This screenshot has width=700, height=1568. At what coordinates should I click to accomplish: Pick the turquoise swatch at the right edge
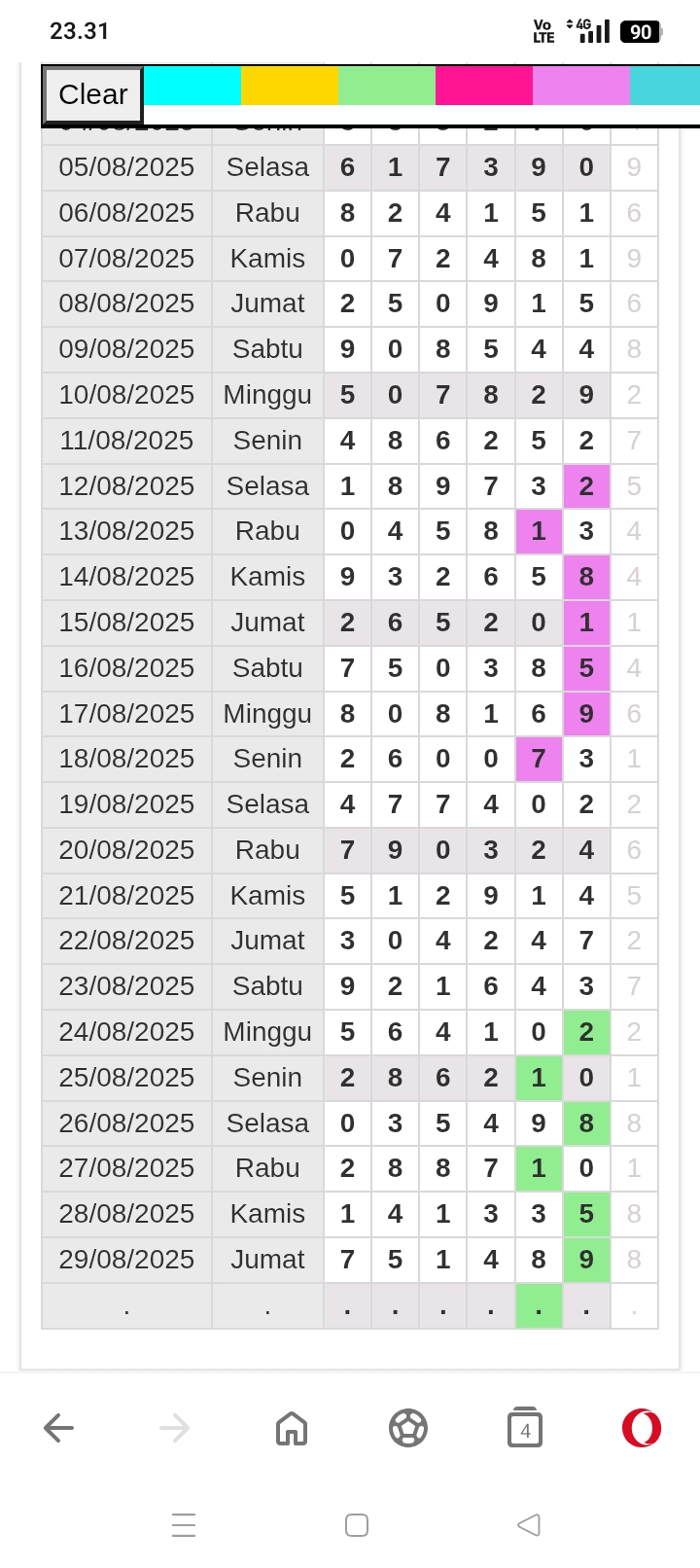pyautogui.click(x=665, y=86)
